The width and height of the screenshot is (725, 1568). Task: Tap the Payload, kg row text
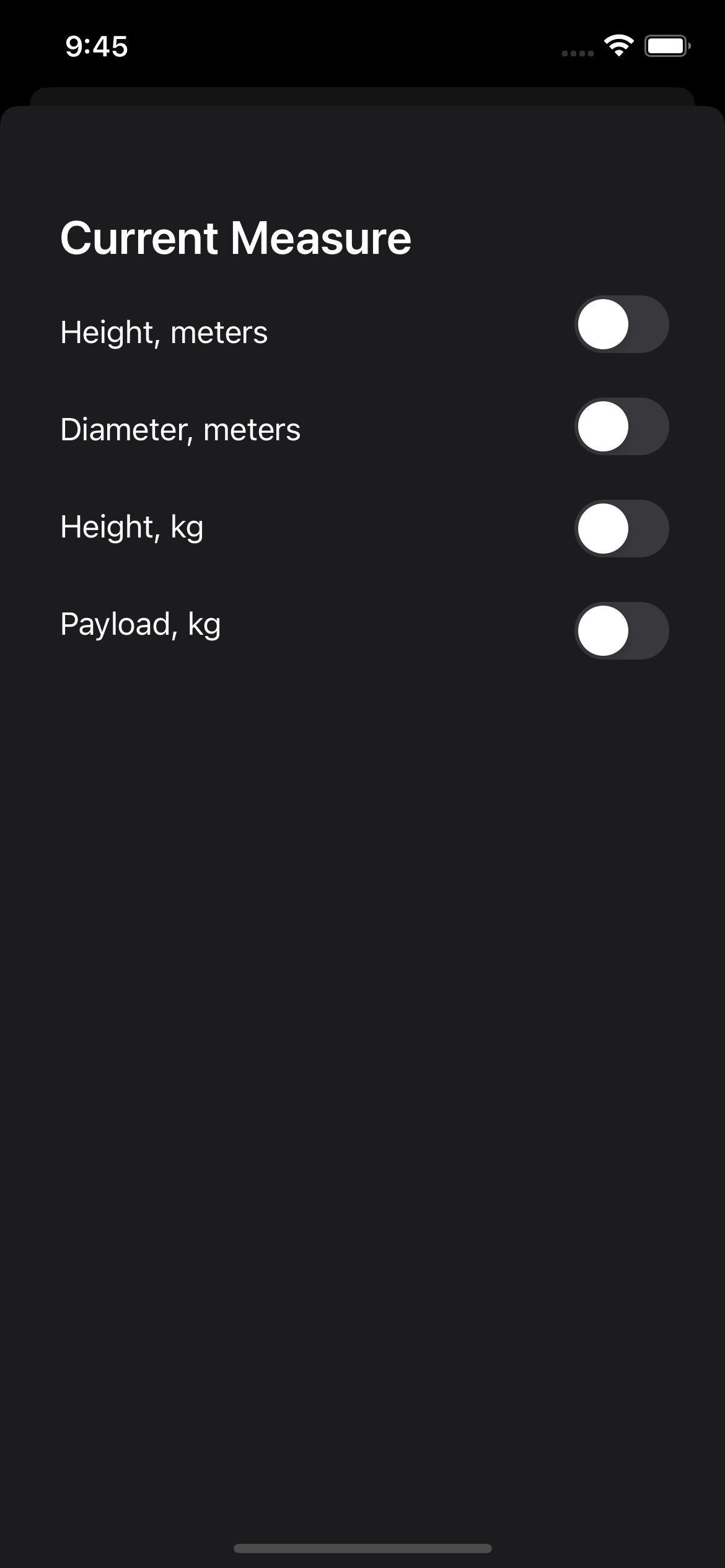pyautogui.click(x=141, y=624)
